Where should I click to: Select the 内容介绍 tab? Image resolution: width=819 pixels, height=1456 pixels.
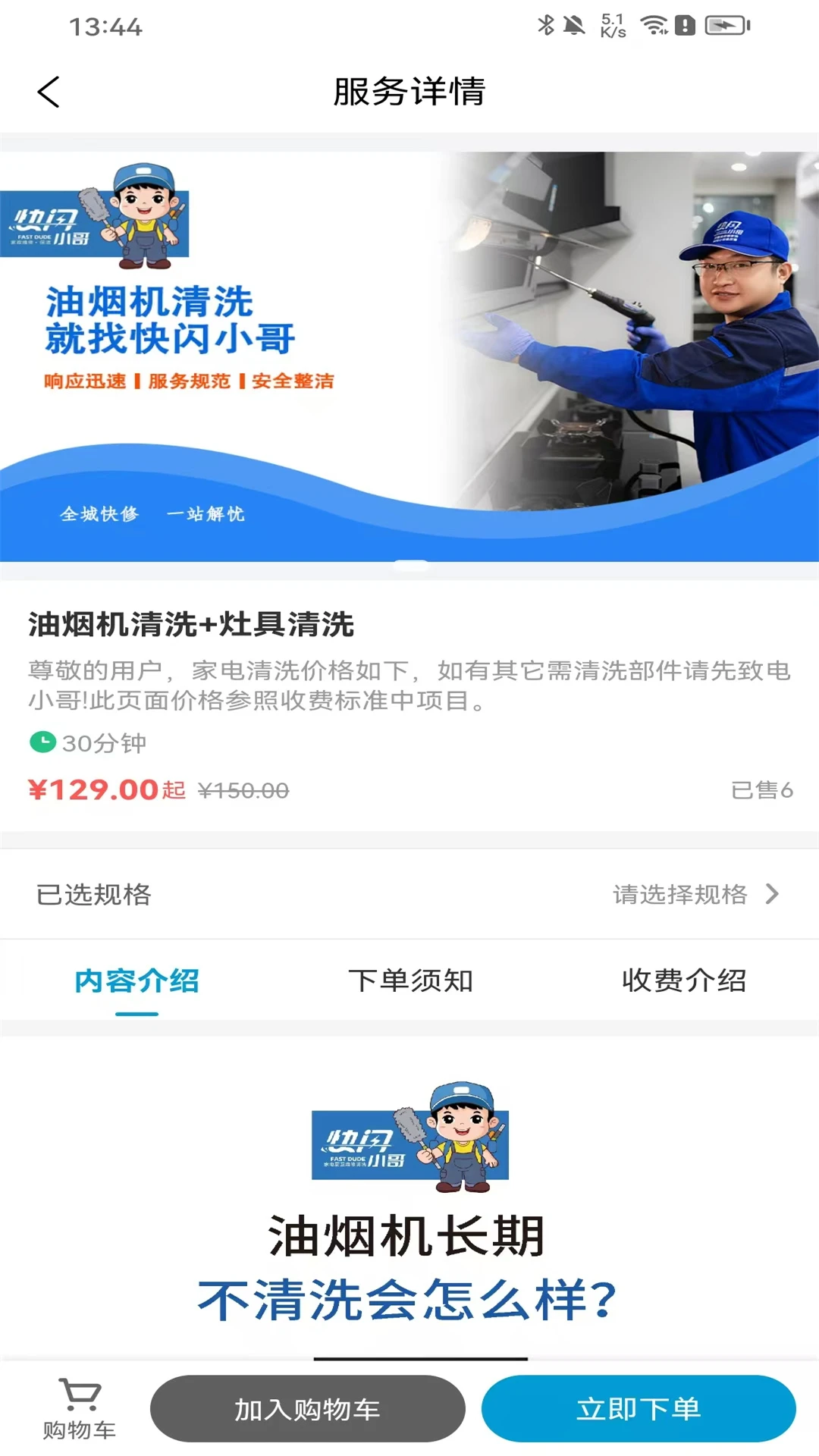(136, 981)
